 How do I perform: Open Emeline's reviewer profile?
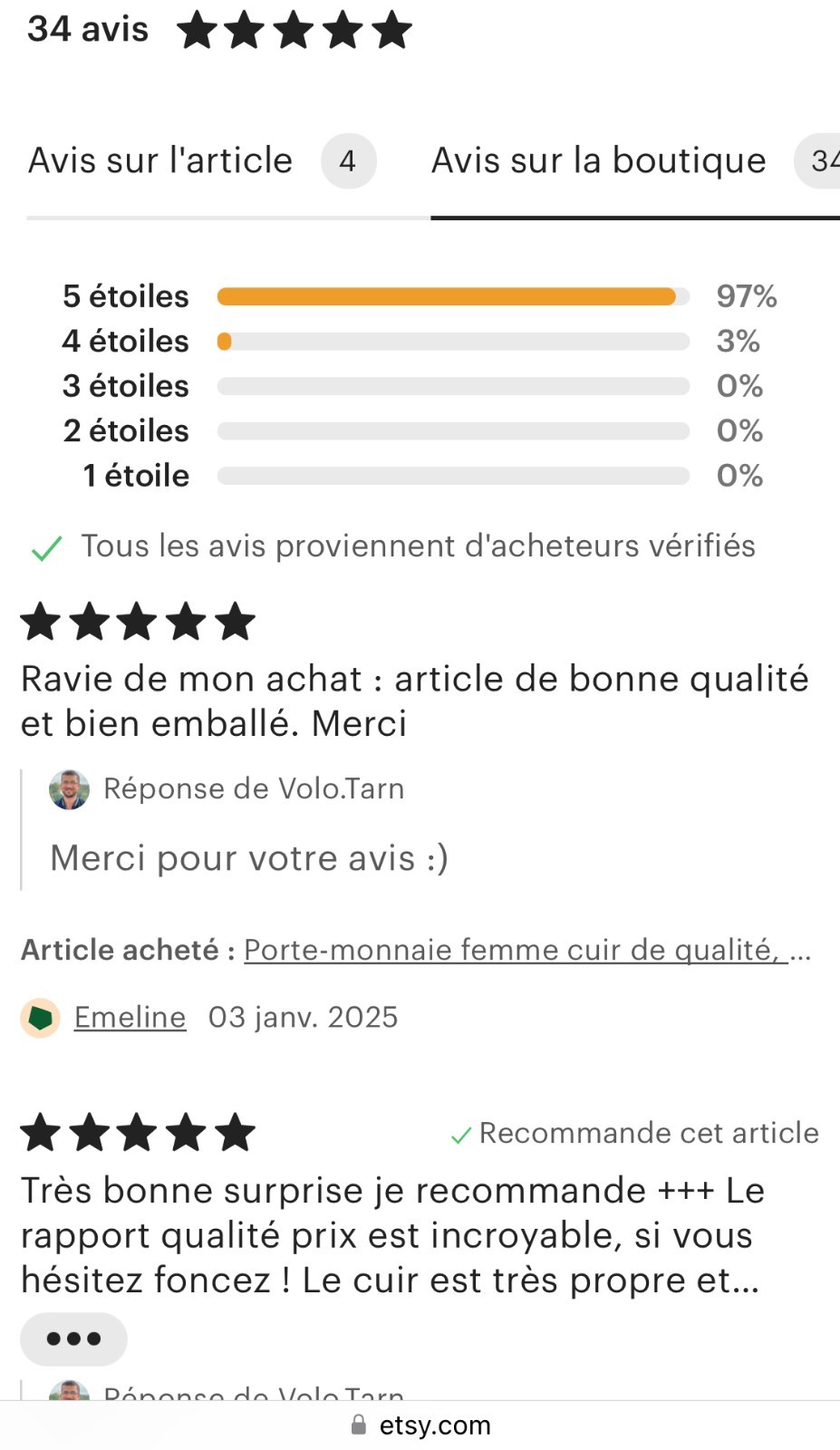click(130, 1017)
